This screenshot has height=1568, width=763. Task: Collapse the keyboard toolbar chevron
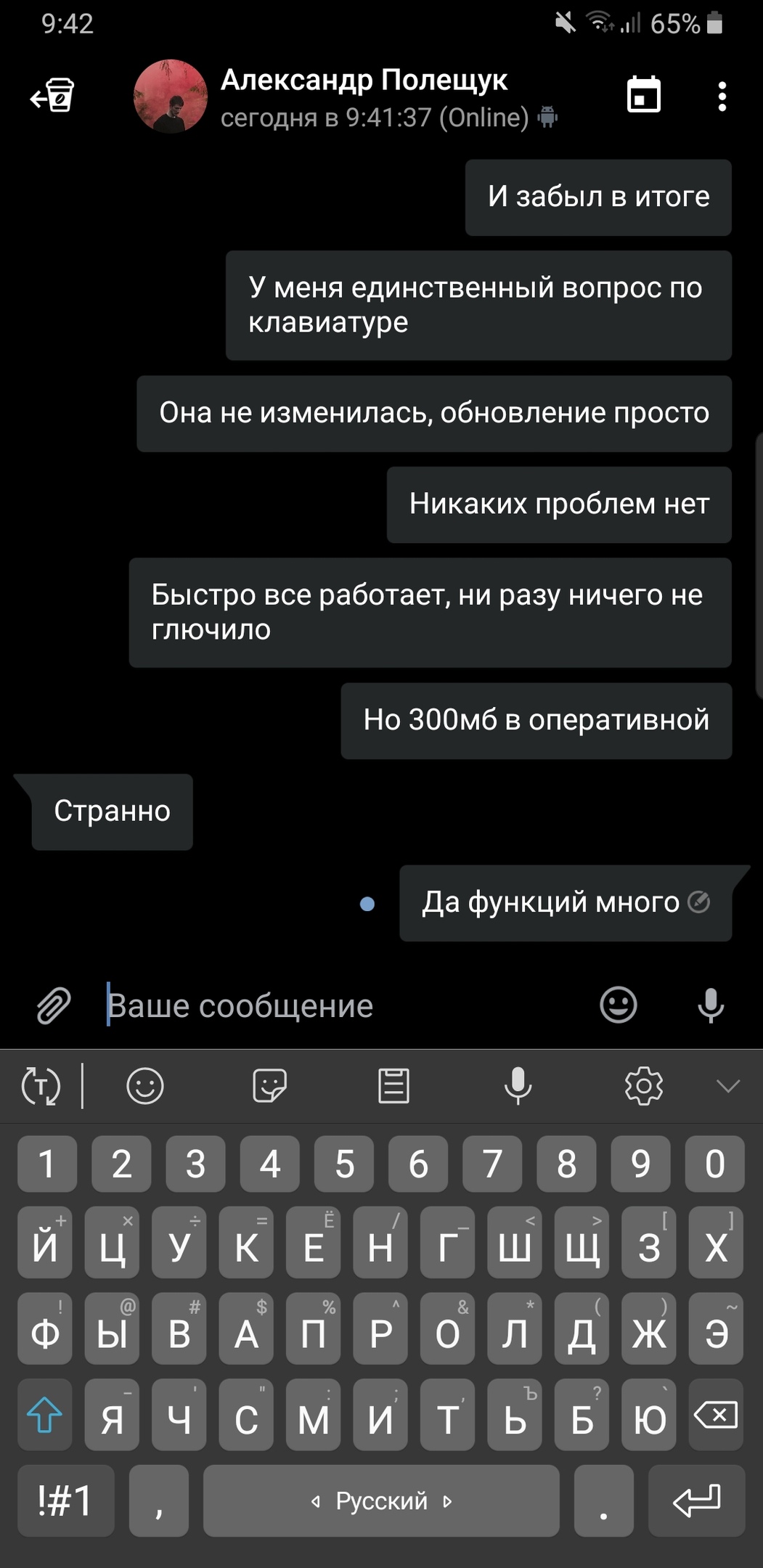727,1086
